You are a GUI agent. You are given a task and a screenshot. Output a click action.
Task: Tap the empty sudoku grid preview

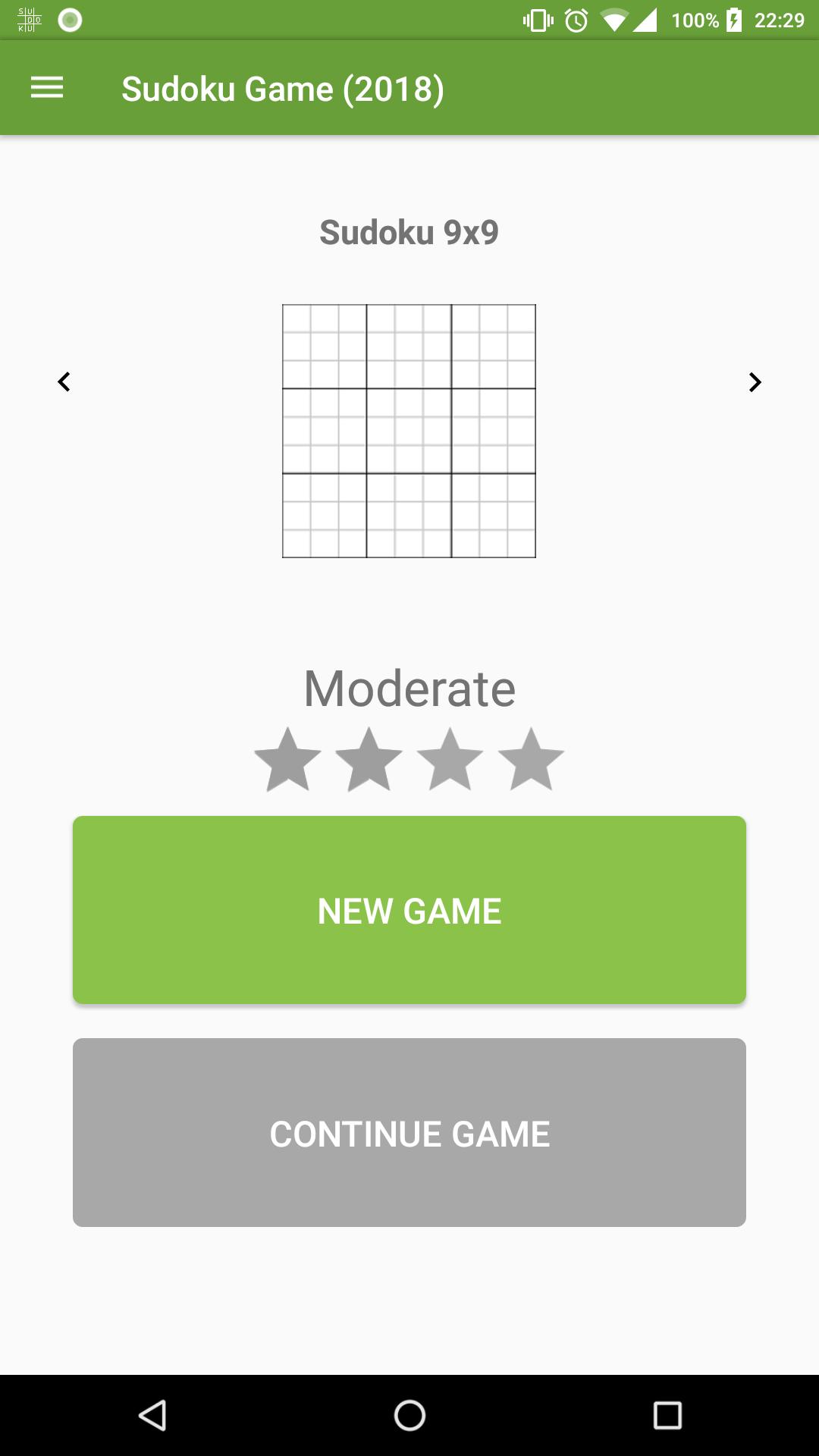click(x=409, y=429)
